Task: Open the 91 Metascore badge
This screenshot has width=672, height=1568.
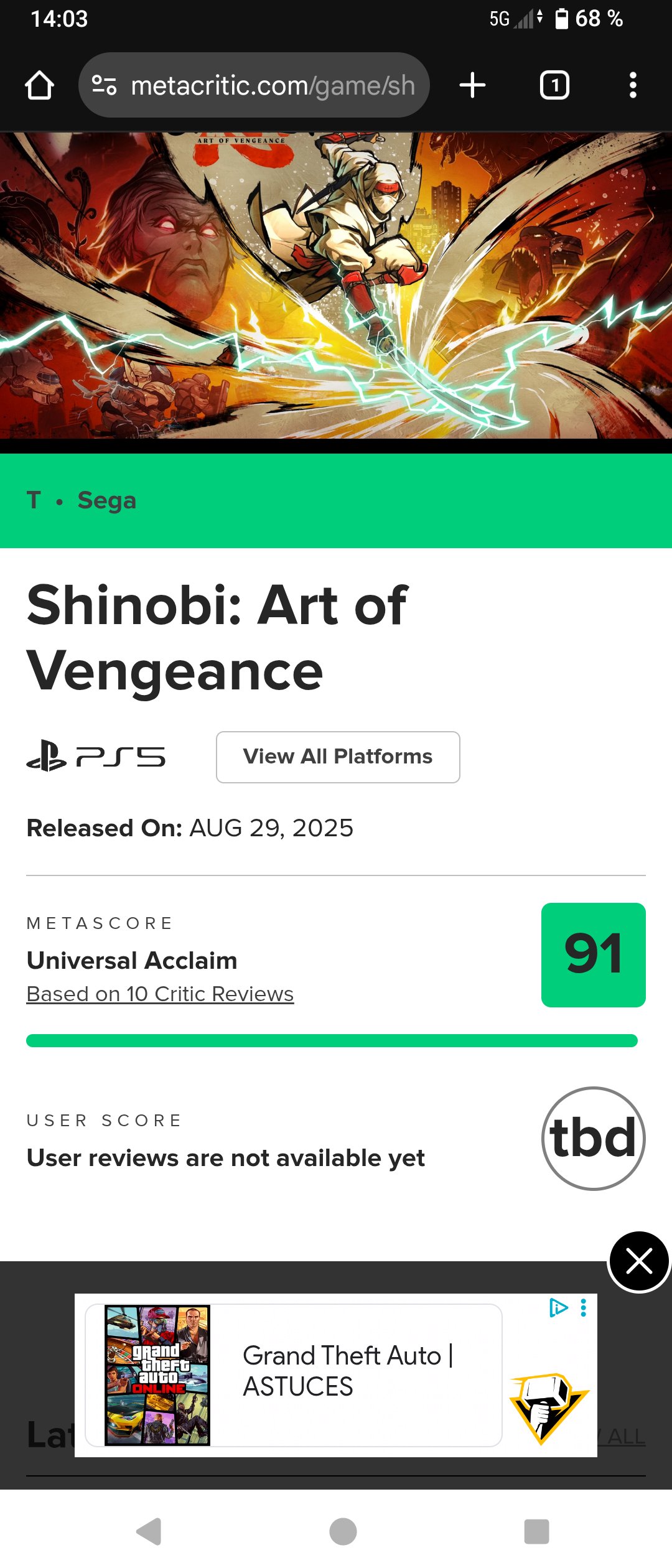Action: tap(594, 955)
